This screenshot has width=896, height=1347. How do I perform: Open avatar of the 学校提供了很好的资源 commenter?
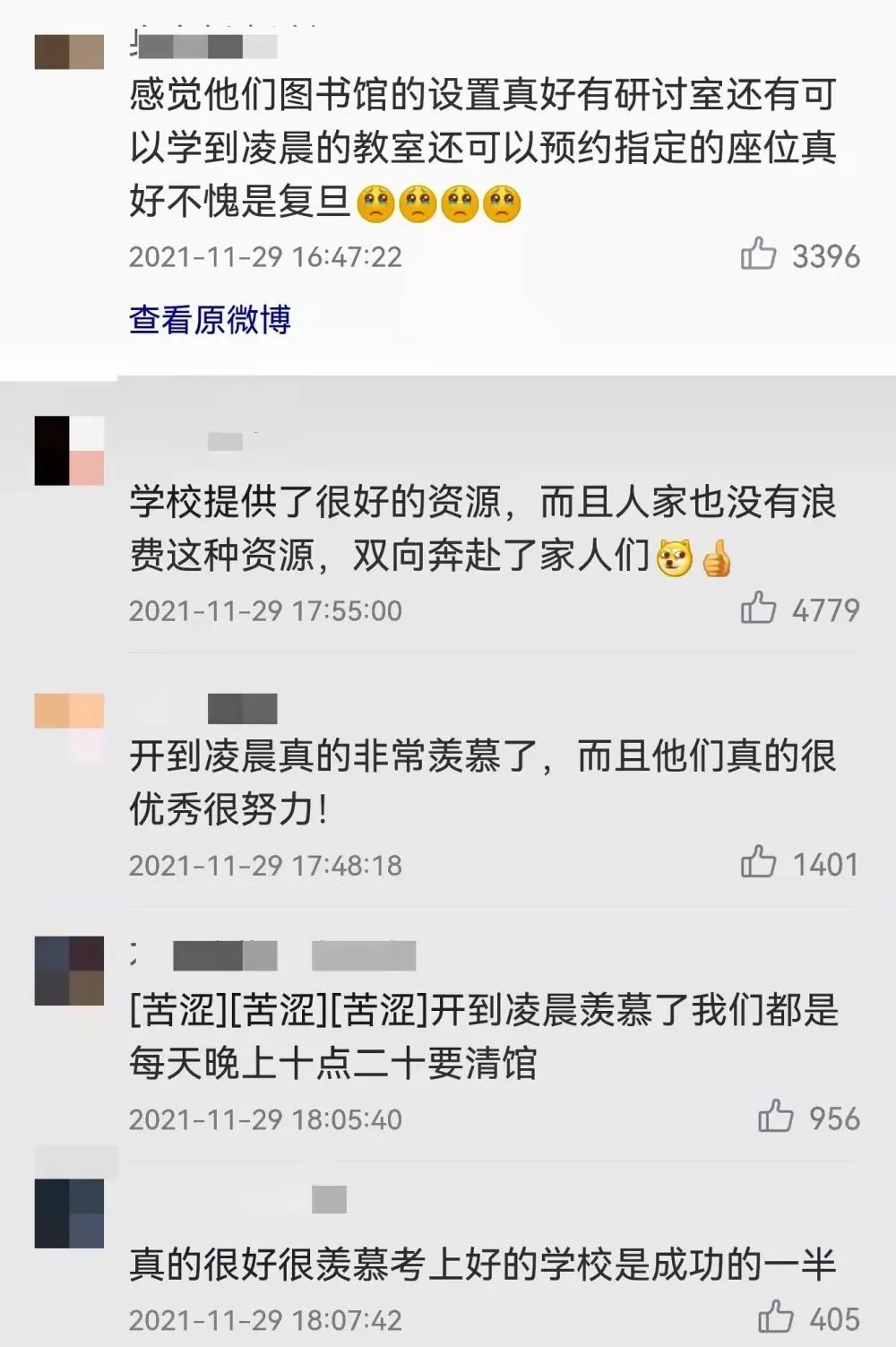(x=69, y=451)
